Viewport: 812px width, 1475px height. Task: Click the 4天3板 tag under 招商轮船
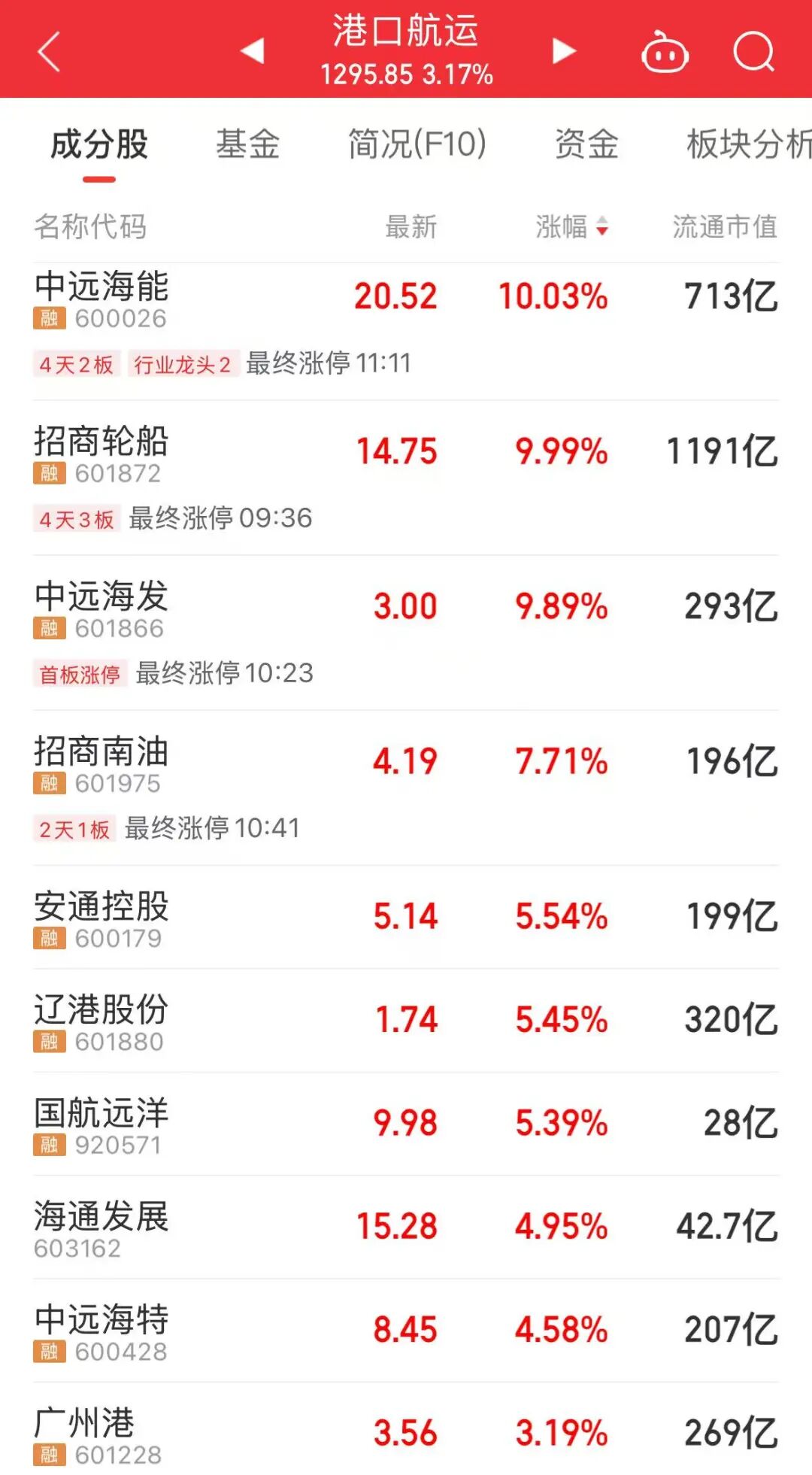click(x=77, y=517)
